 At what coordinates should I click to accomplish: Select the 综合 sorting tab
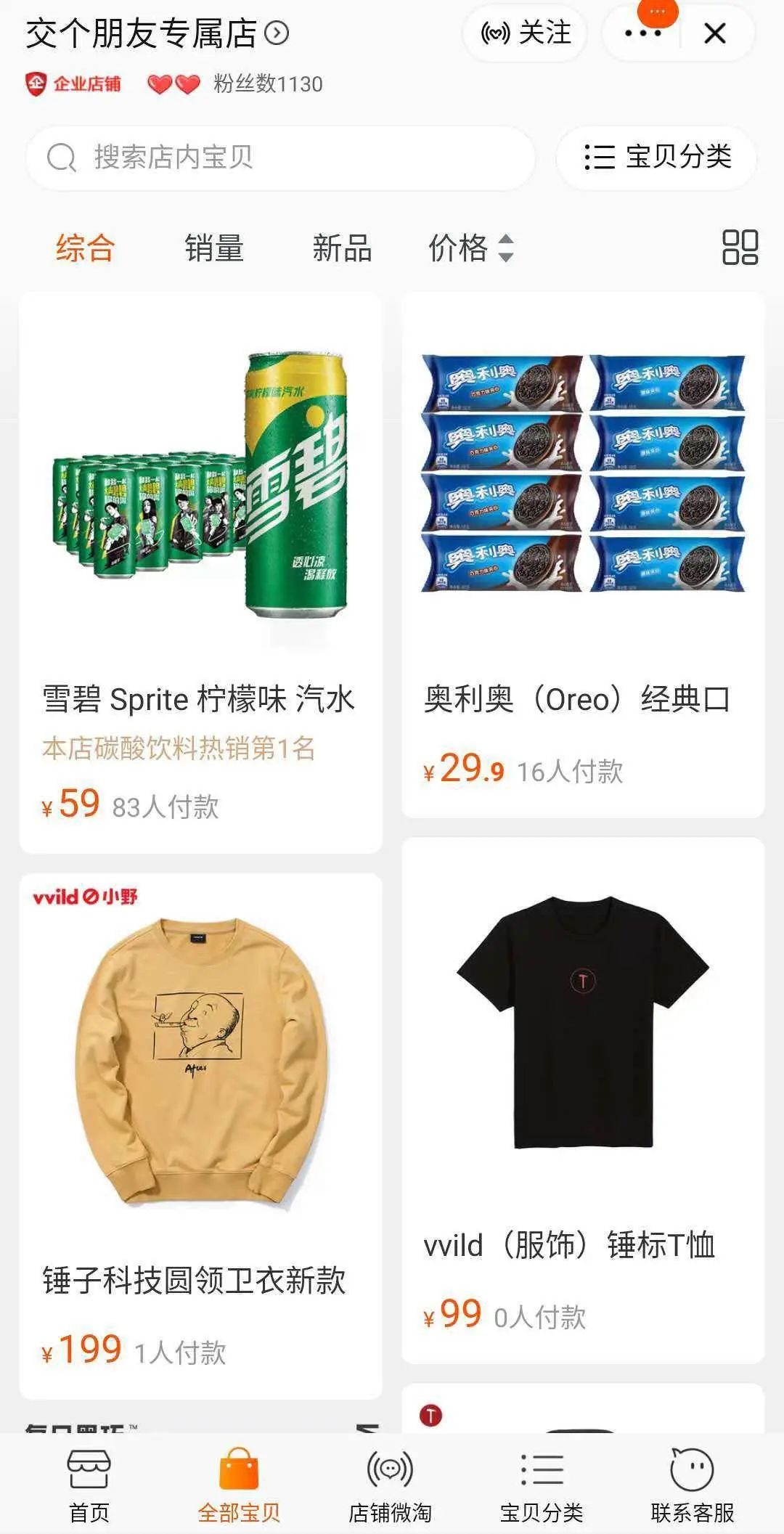(85, 248)
